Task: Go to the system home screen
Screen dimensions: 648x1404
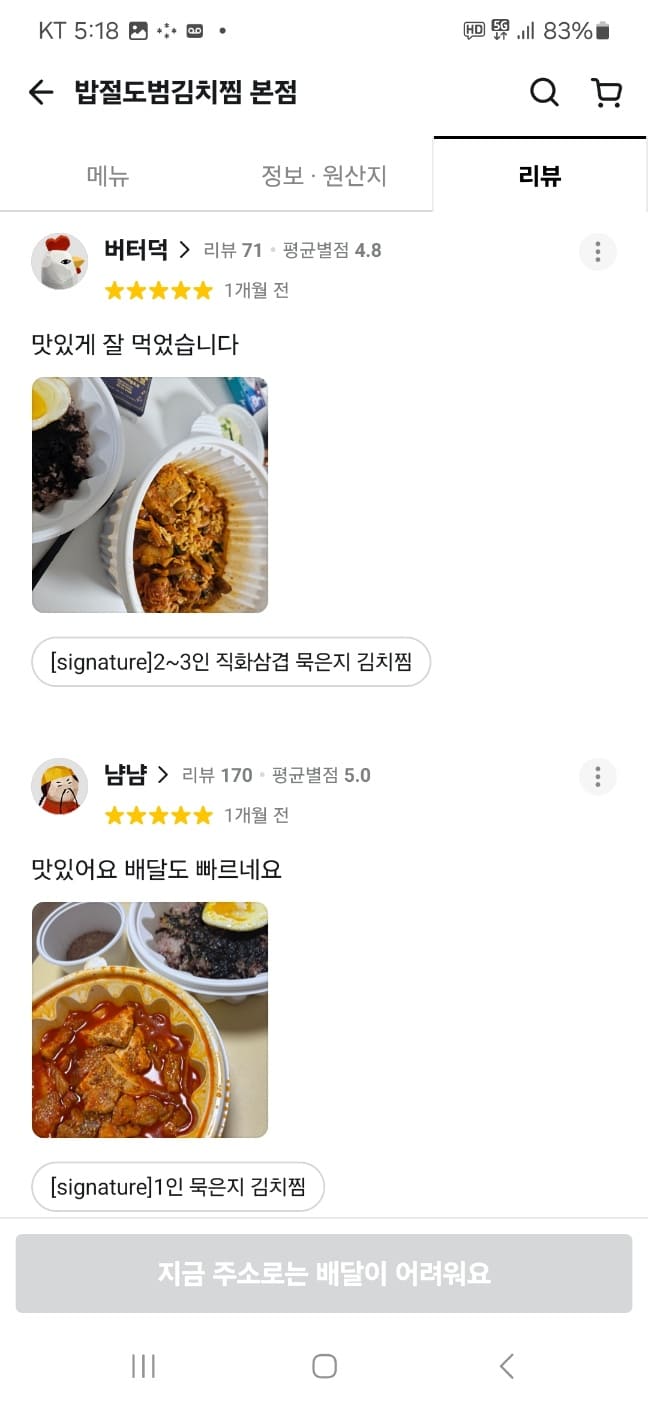Action: pos(324,1366)
